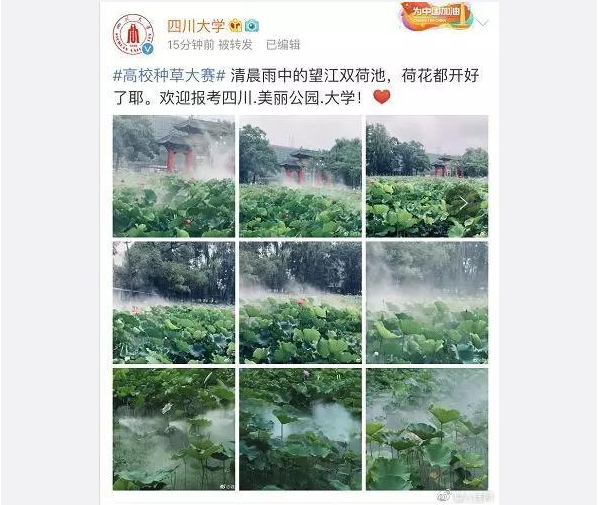View first photo with red gate pavilion

pyautogui.click(x=173, y=176)
